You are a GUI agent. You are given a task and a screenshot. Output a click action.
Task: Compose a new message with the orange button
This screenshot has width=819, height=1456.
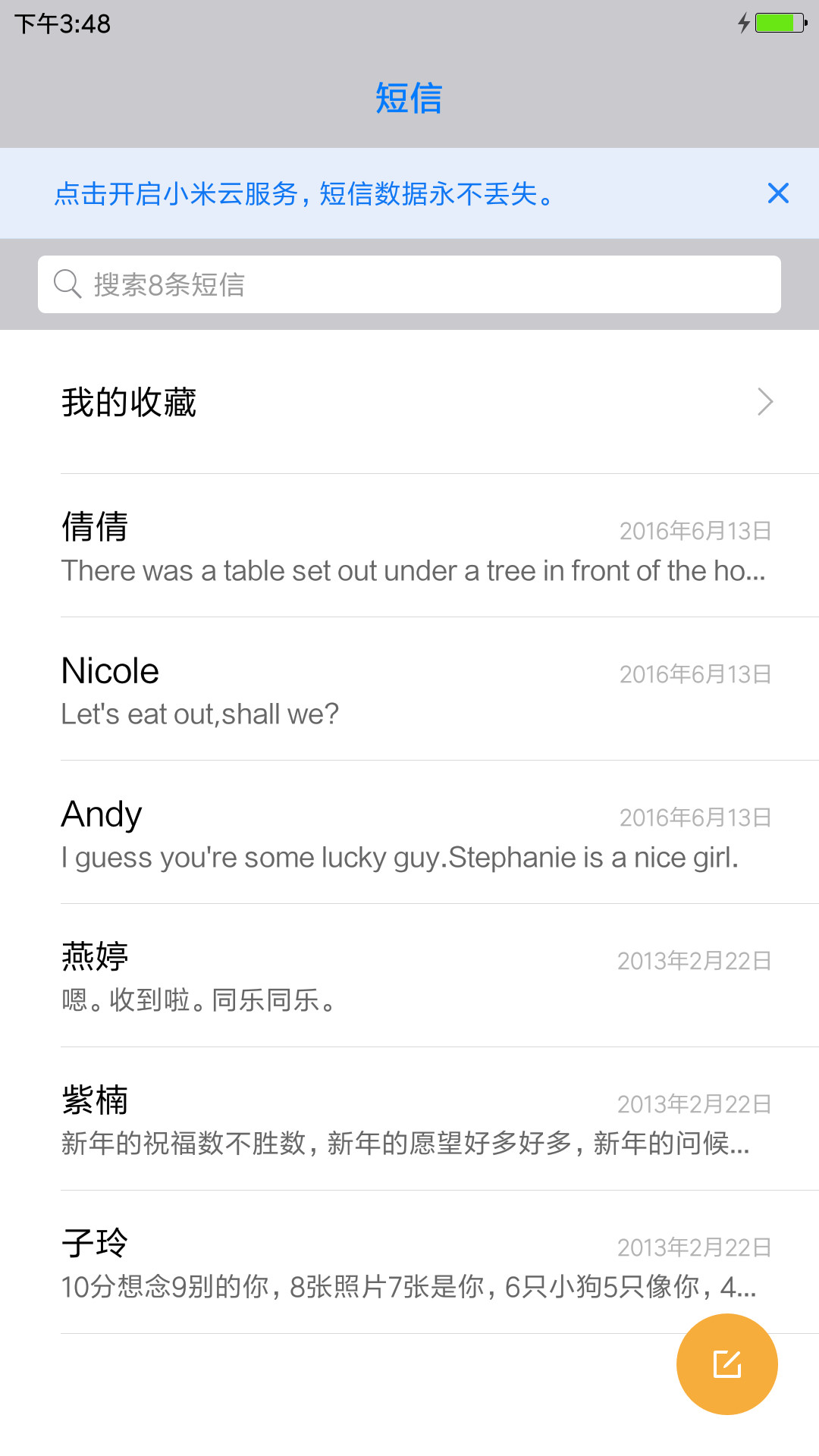click(x=726, y=1363)
